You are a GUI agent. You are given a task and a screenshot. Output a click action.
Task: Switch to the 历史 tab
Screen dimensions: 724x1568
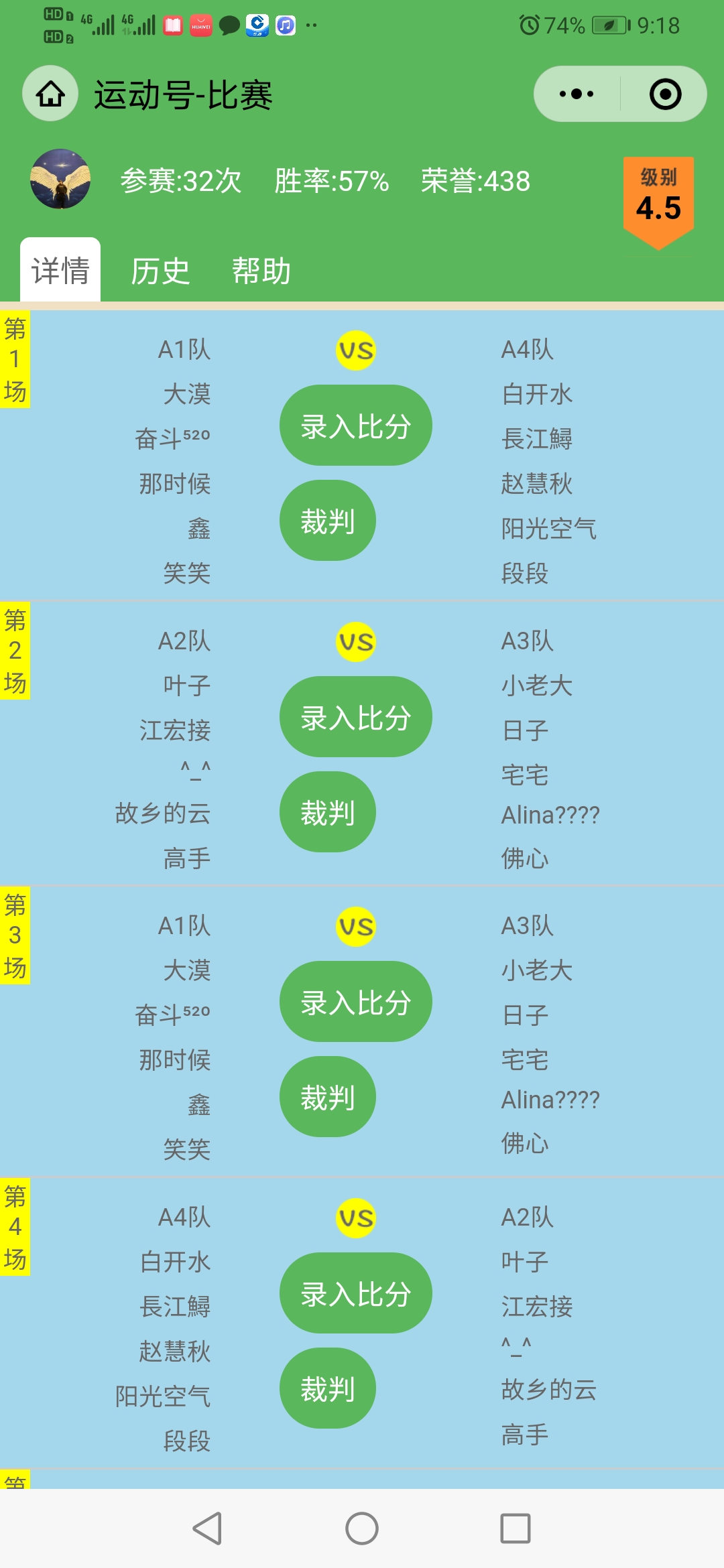(x=160, y=271)
